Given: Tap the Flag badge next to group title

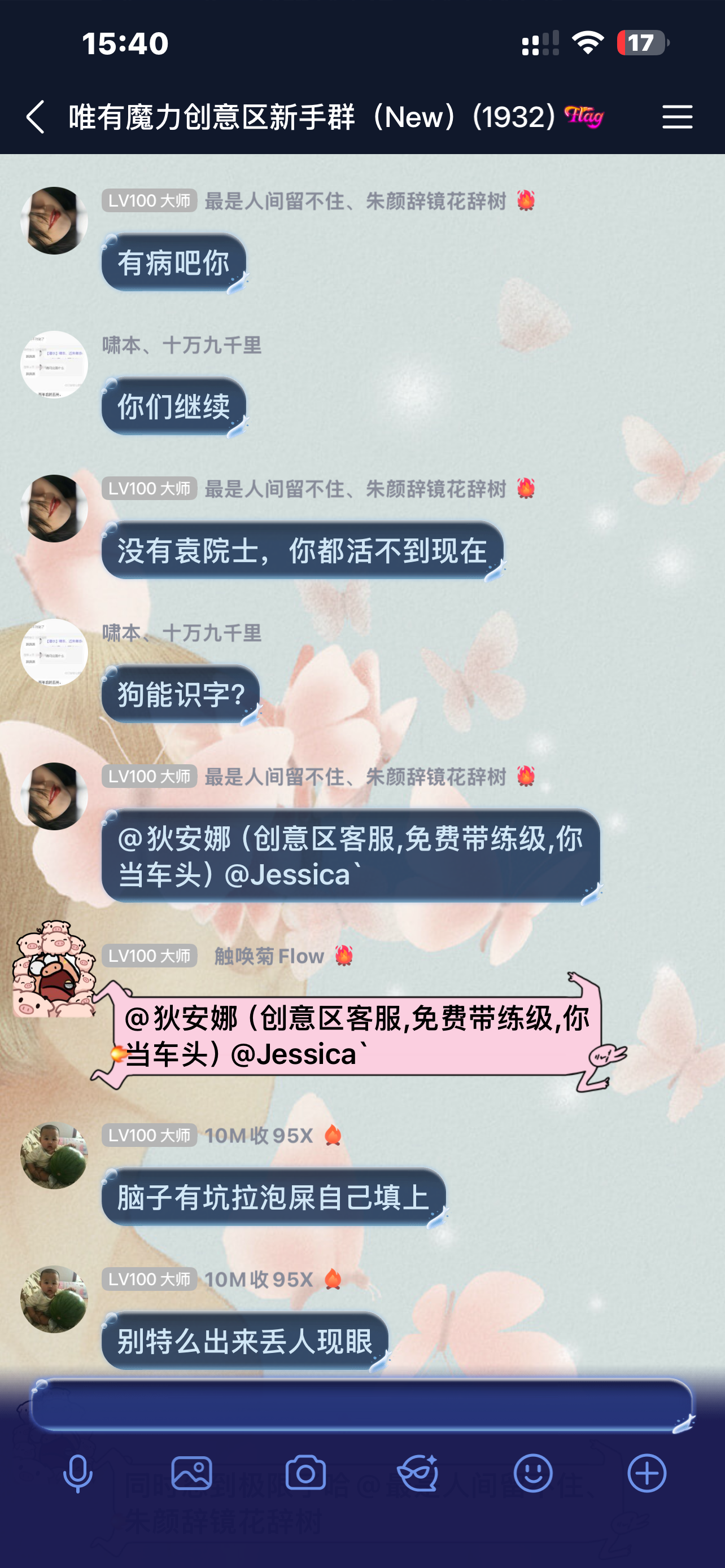Looking at the screenshot, I should [583, 116].
